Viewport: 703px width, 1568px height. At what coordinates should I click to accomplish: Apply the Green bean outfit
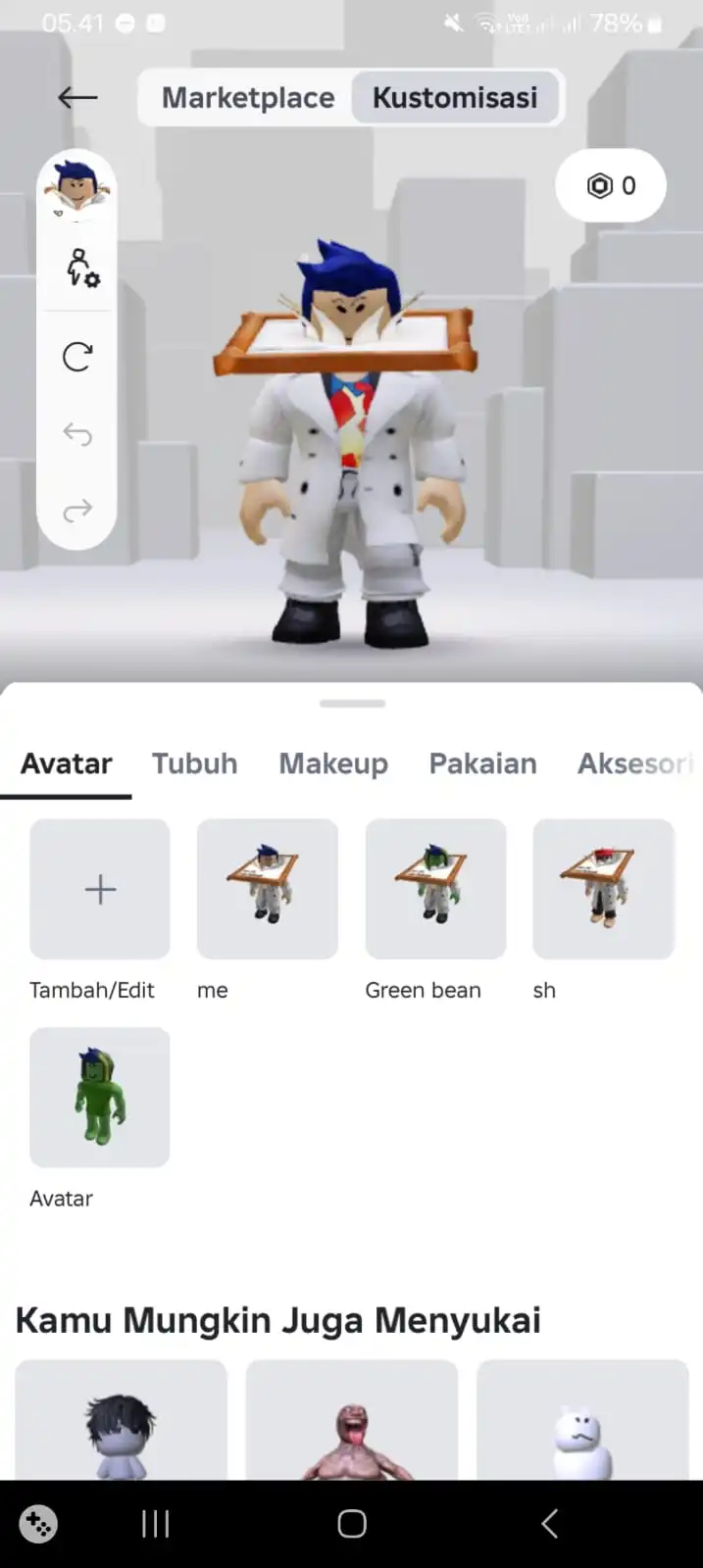[435, 889]
